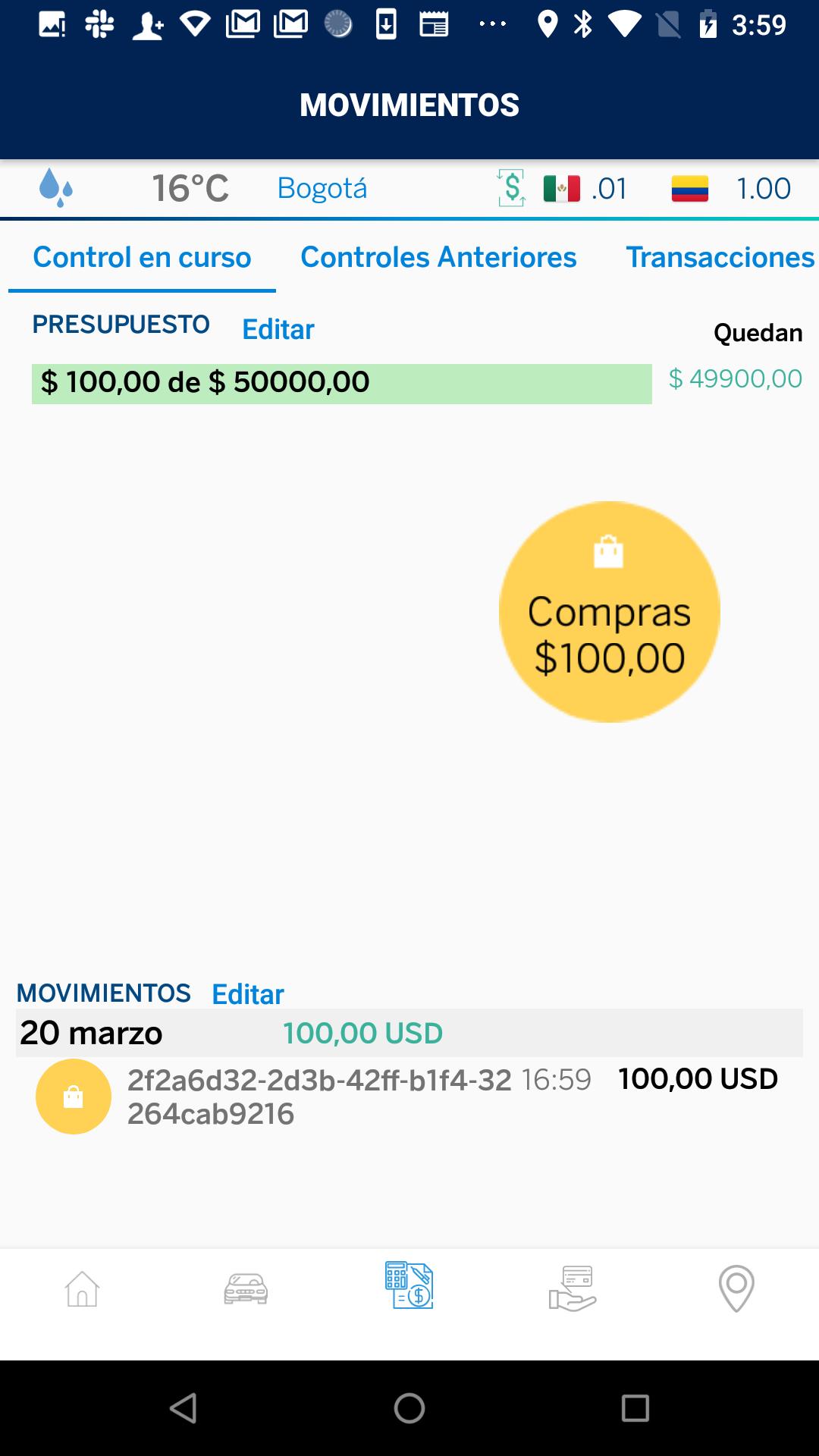Select the Control en curso tab
Screen dimensions: 819x1456
click(142, 257)
